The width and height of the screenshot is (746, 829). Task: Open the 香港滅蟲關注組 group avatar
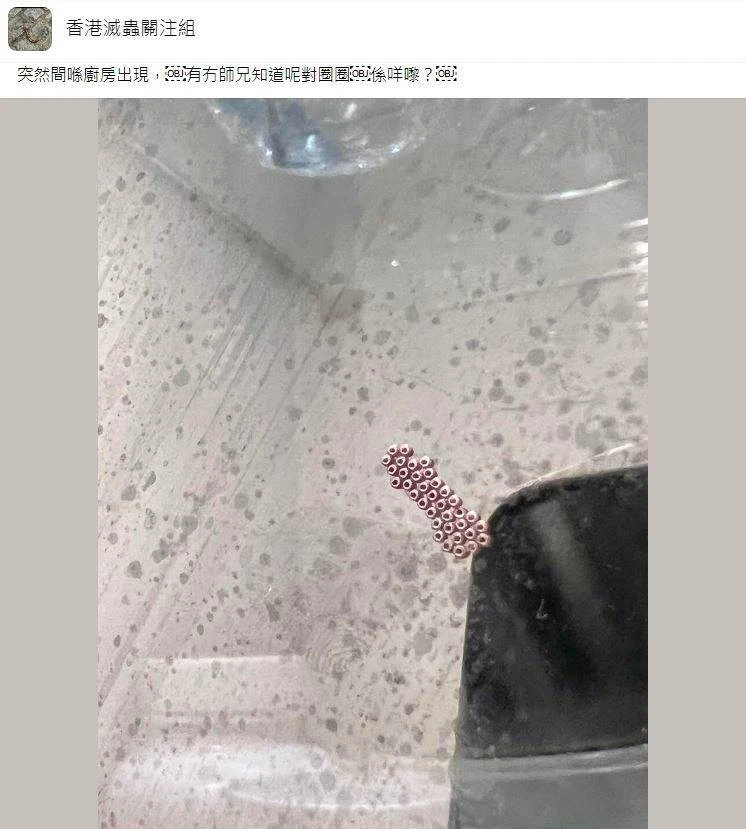coord(30,29)
